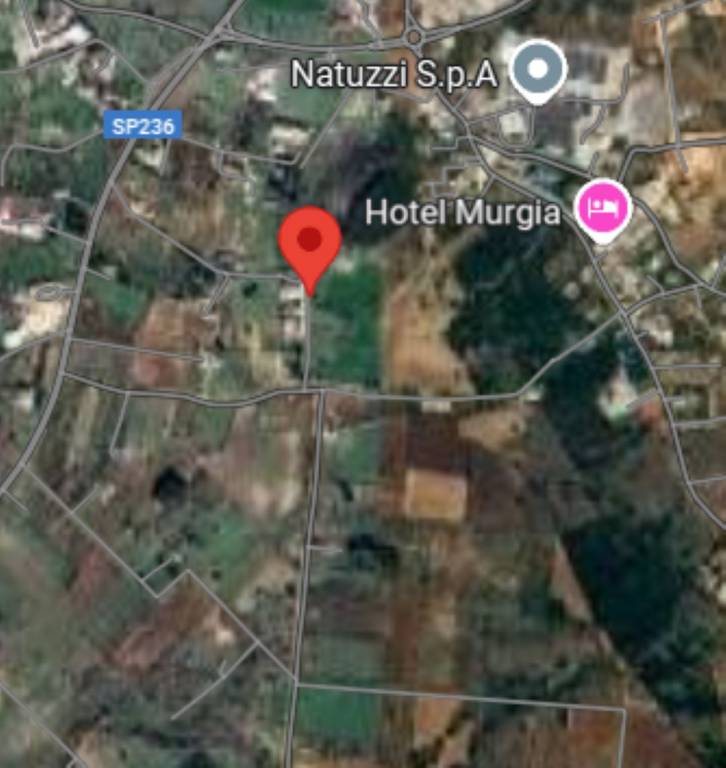Image resolution: width=726 pixels, height=768 pixels.
Task: Open the Natuzzi S.p.A place marker
Action: (538, 69)
